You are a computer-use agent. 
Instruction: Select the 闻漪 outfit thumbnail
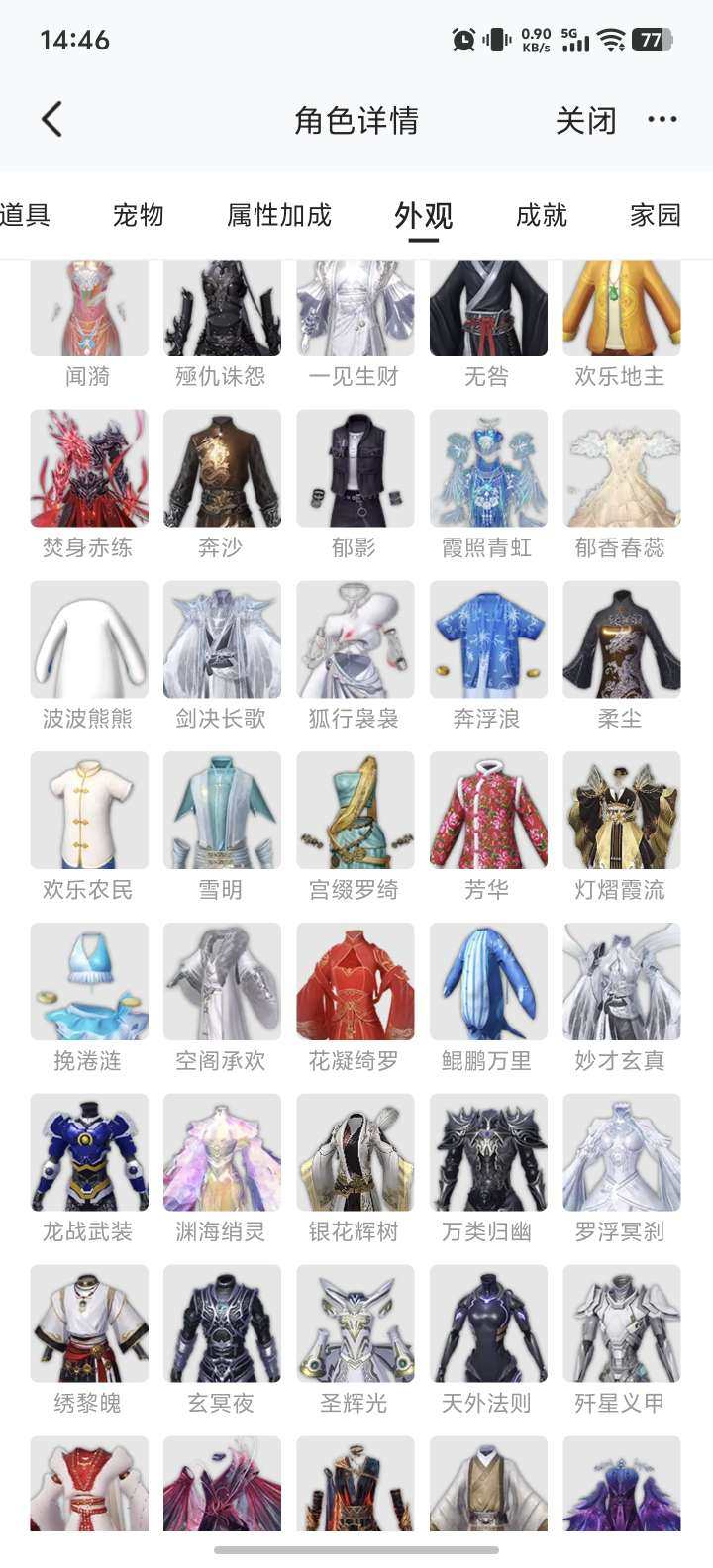(x=88, y=307)
